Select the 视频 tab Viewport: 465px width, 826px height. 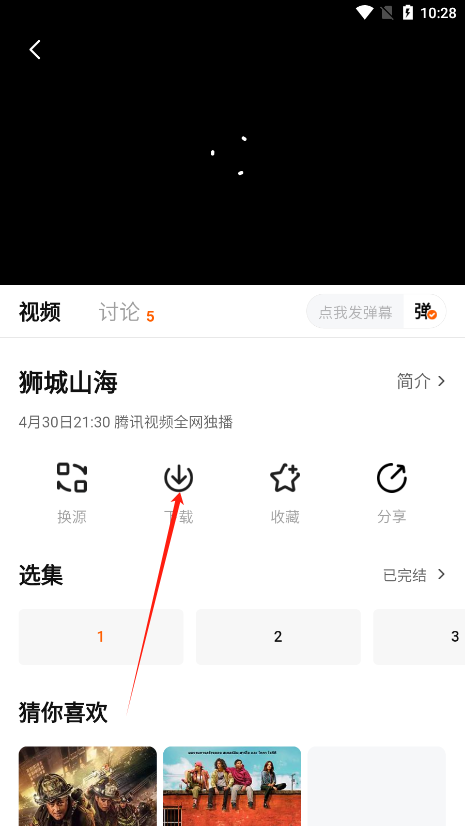(x=40, y=312)
